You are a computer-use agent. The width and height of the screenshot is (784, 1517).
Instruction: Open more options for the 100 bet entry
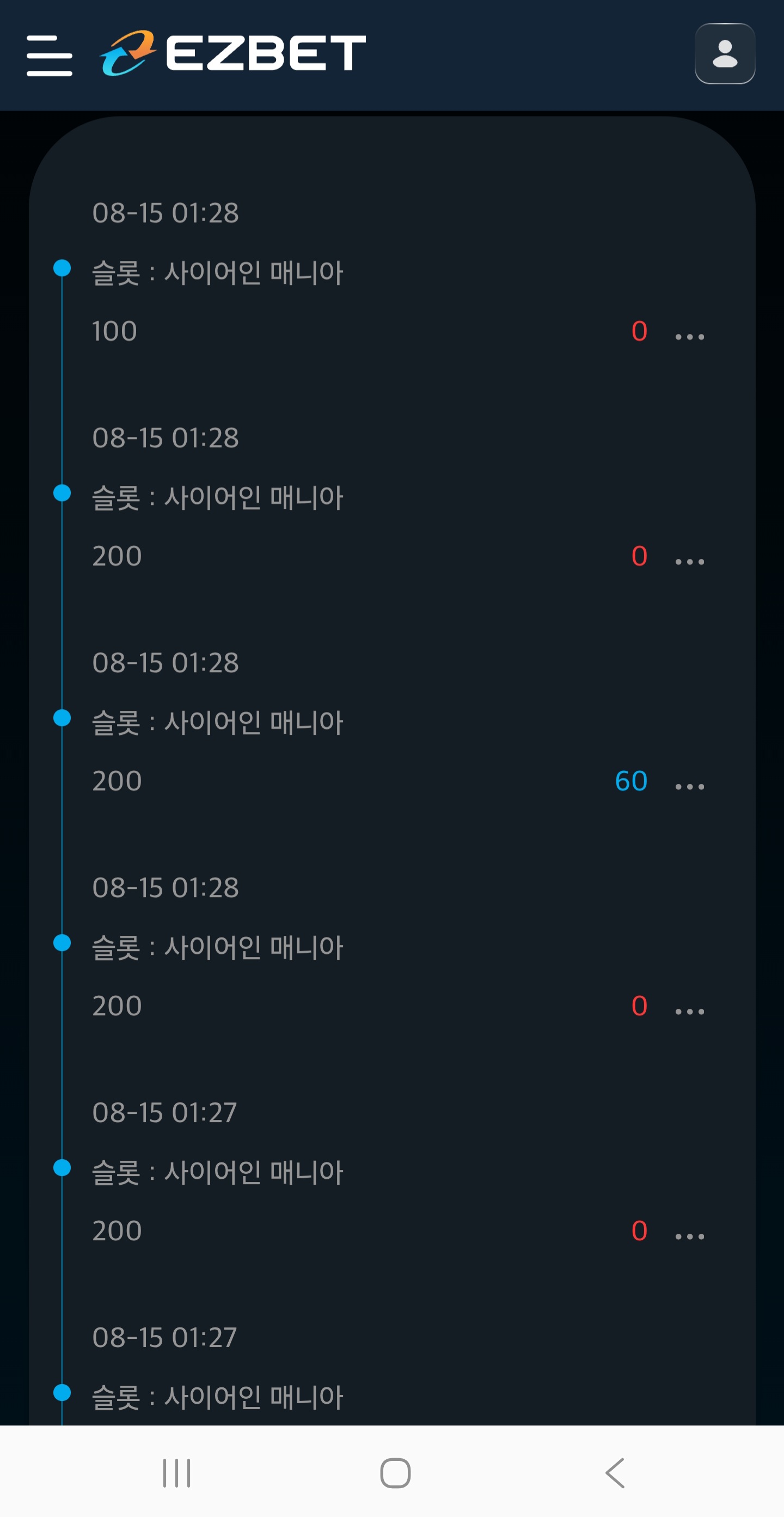click(689, 337)
